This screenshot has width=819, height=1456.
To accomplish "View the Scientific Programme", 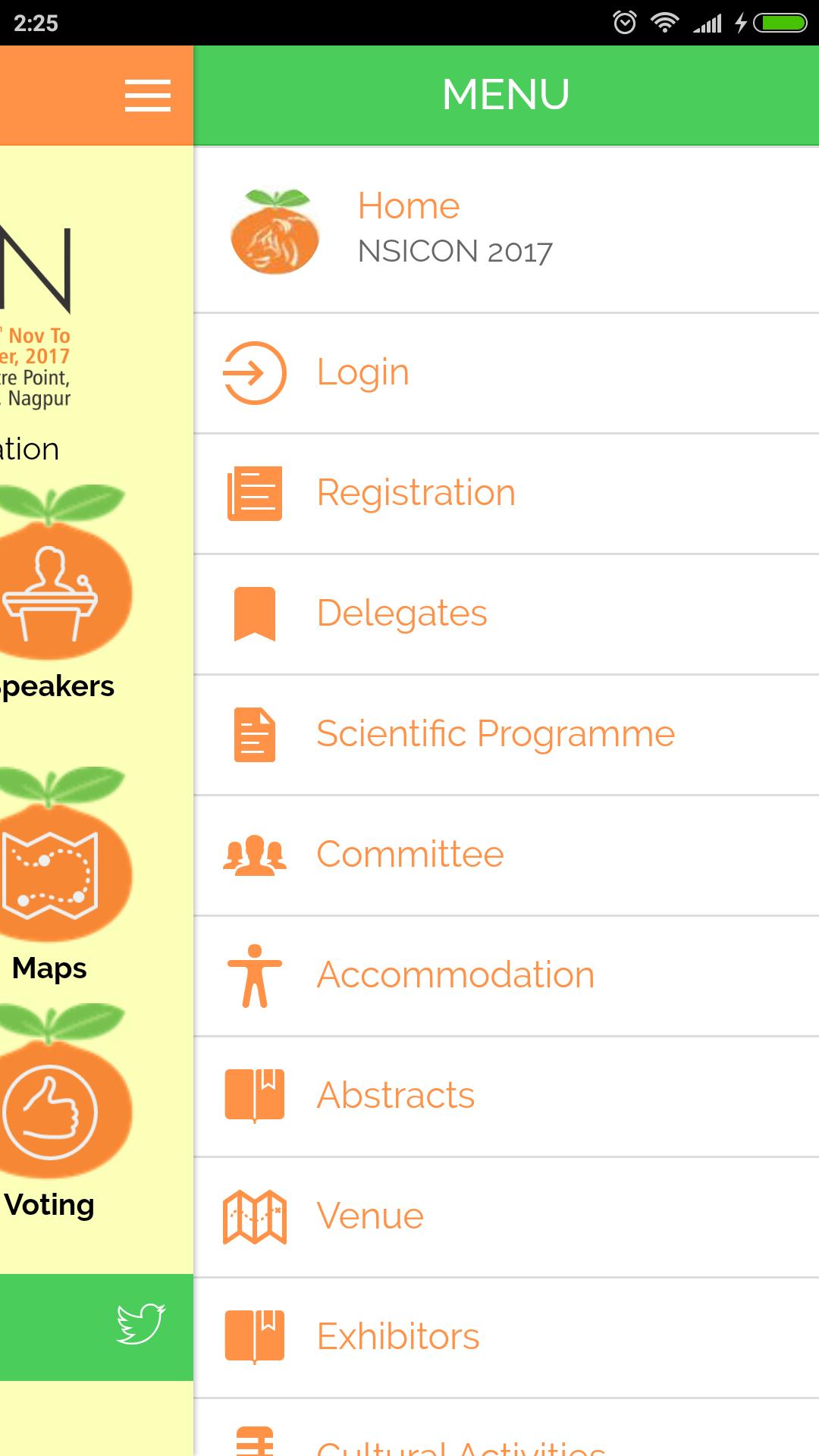I will pos(495,734).
